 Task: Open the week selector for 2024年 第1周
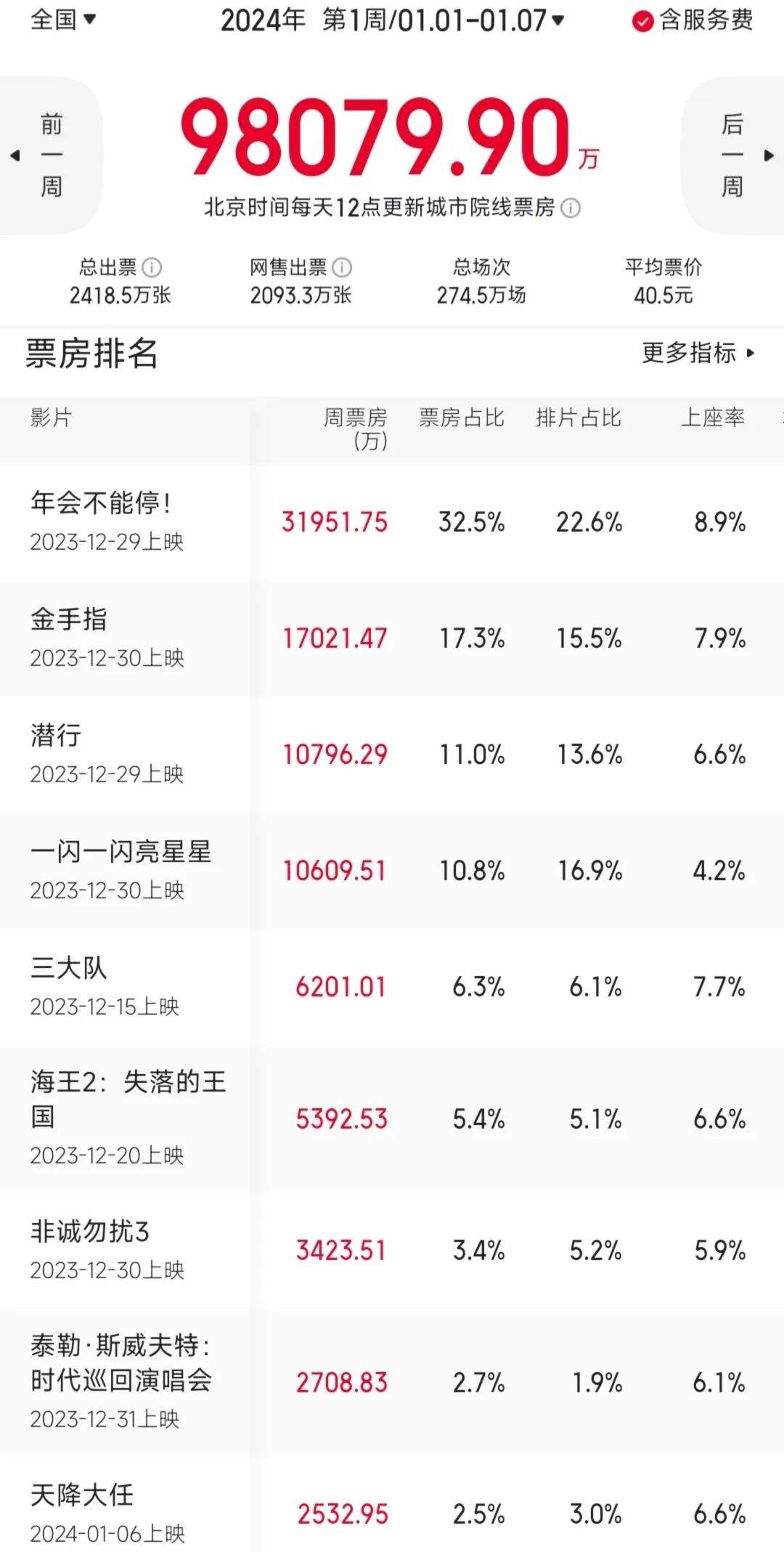pyautogui.click(x=392, y=20)
